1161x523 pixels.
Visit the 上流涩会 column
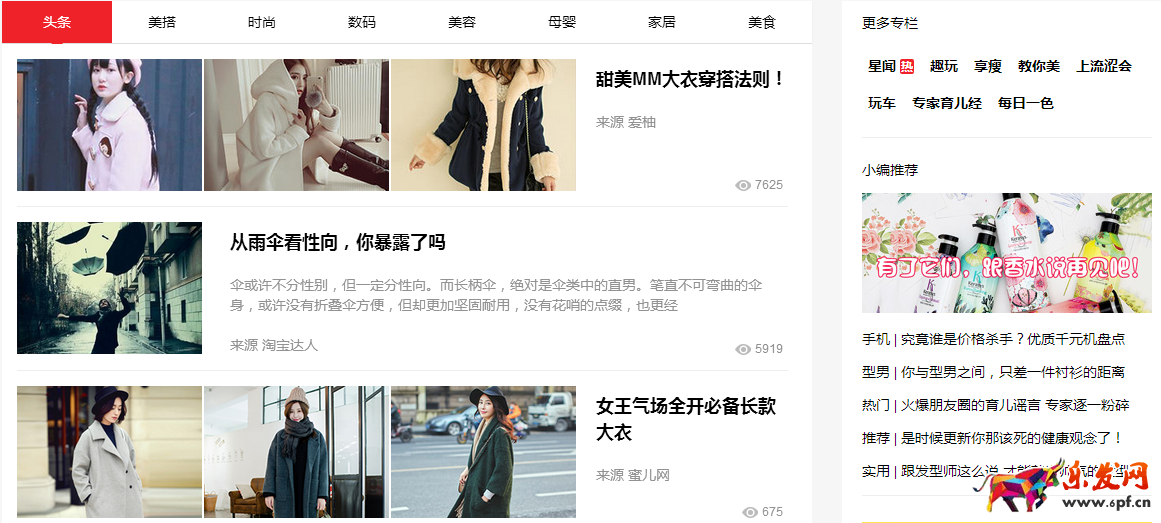1104,66
